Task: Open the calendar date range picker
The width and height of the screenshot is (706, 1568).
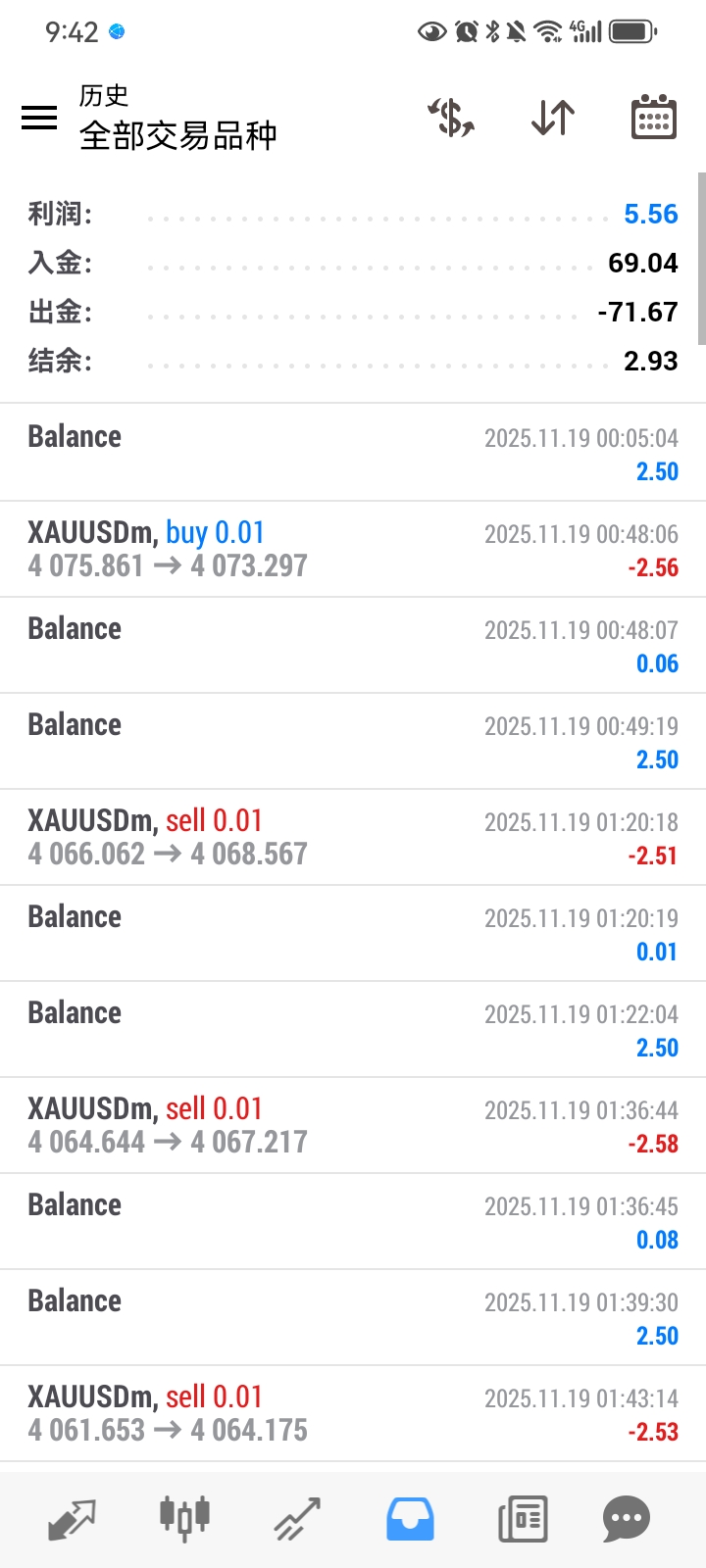Action: (653, 119)
